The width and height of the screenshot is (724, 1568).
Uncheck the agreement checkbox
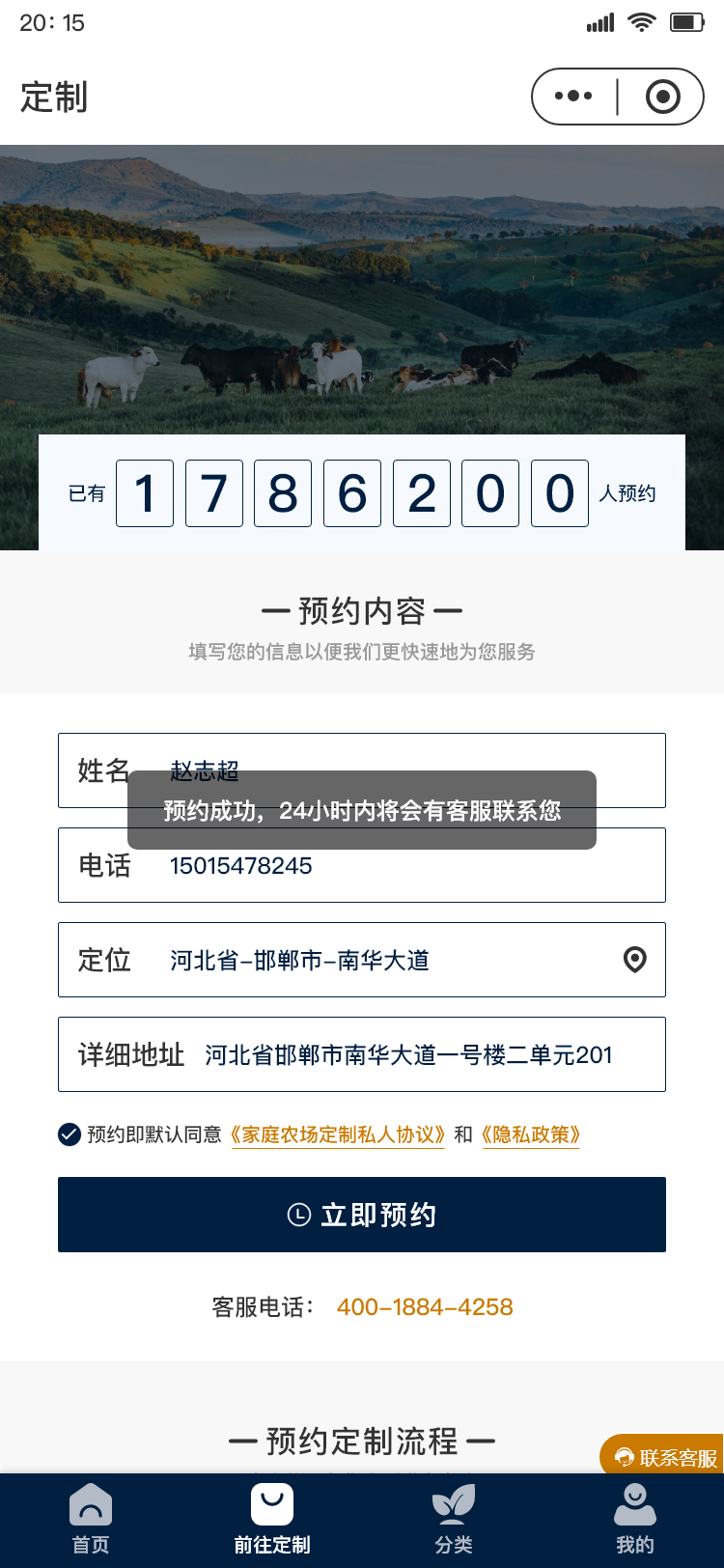70,1134
